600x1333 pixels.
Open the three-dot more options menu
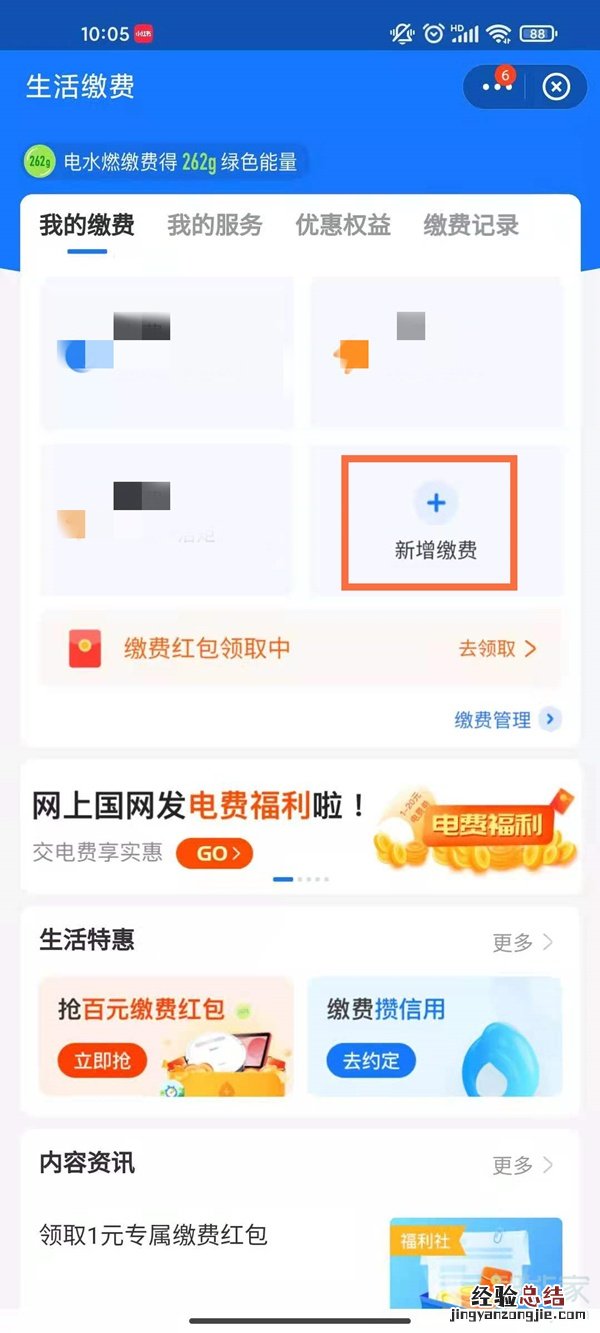pyautogui.click(x=496, y=87)
